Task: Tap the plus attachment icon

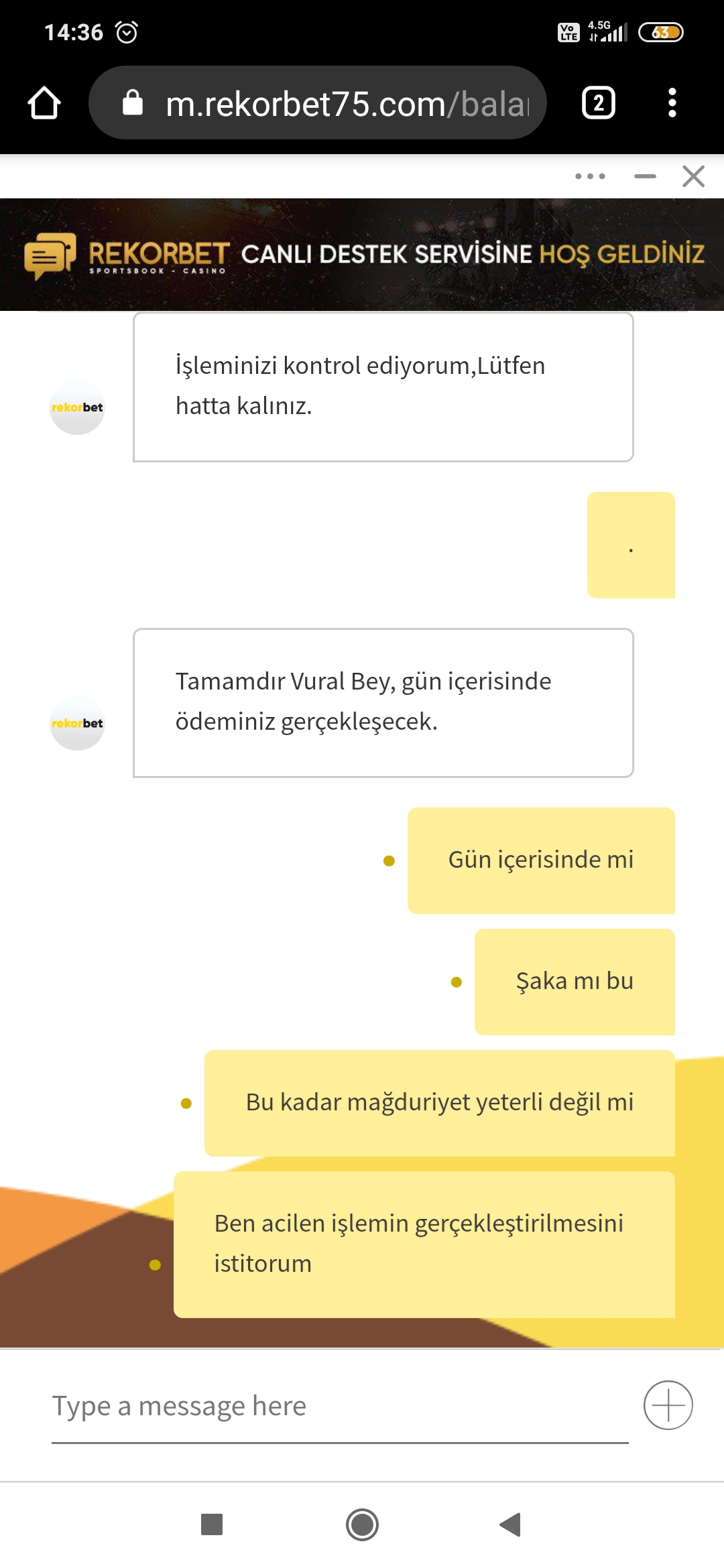Action: coord(668,1405)
